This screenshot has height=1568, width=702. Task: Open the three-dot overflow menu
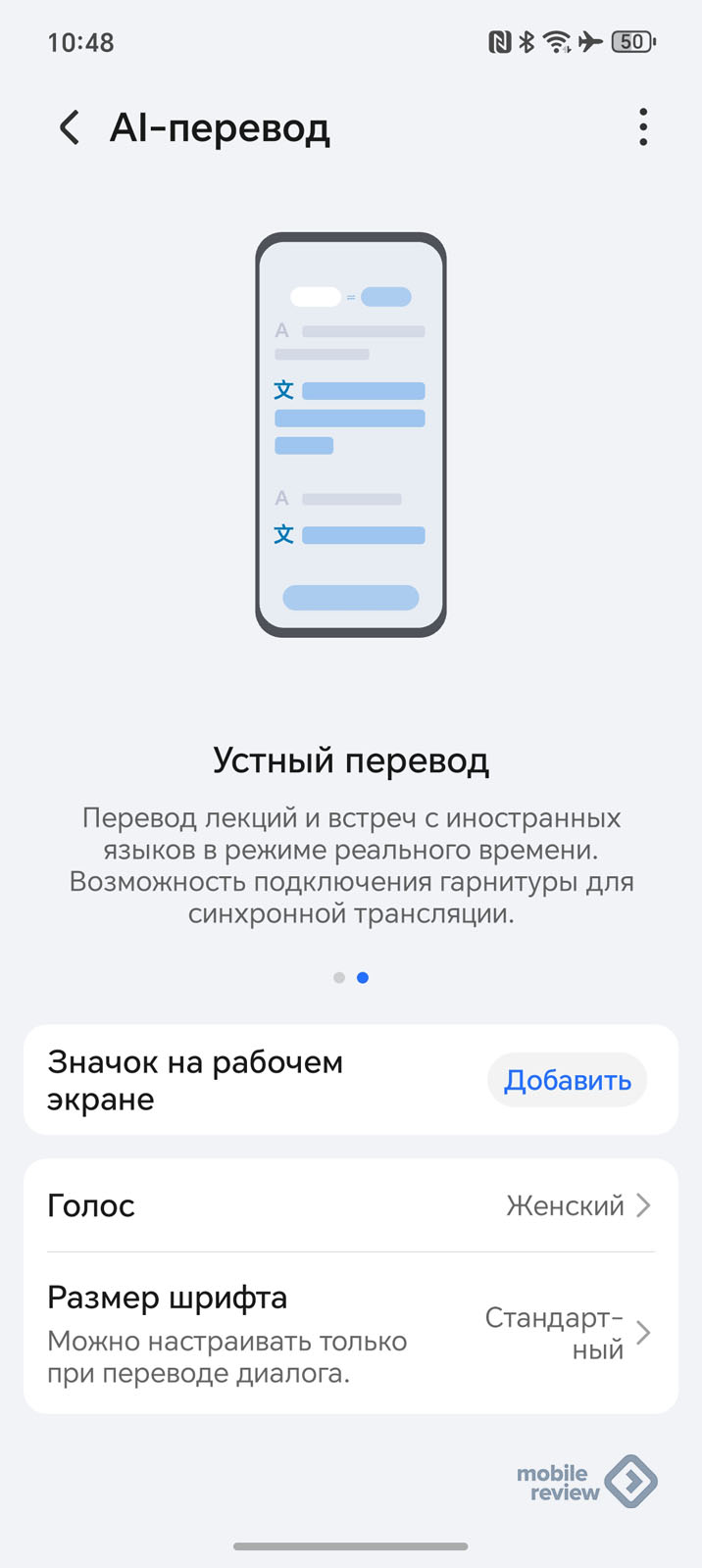[643, 127]
